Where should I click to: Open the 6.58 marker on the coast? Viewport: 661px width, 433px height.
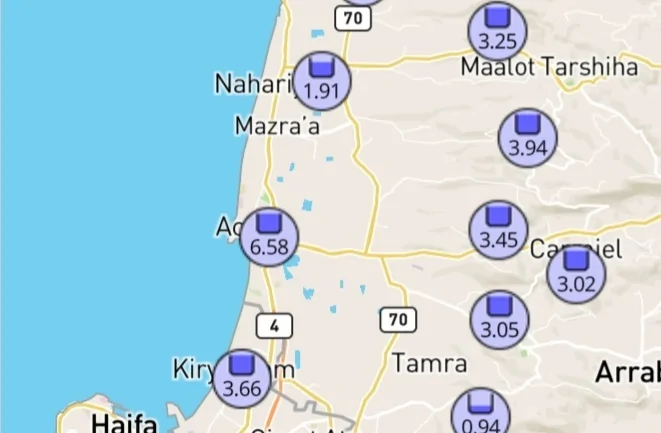pos(269,235)
